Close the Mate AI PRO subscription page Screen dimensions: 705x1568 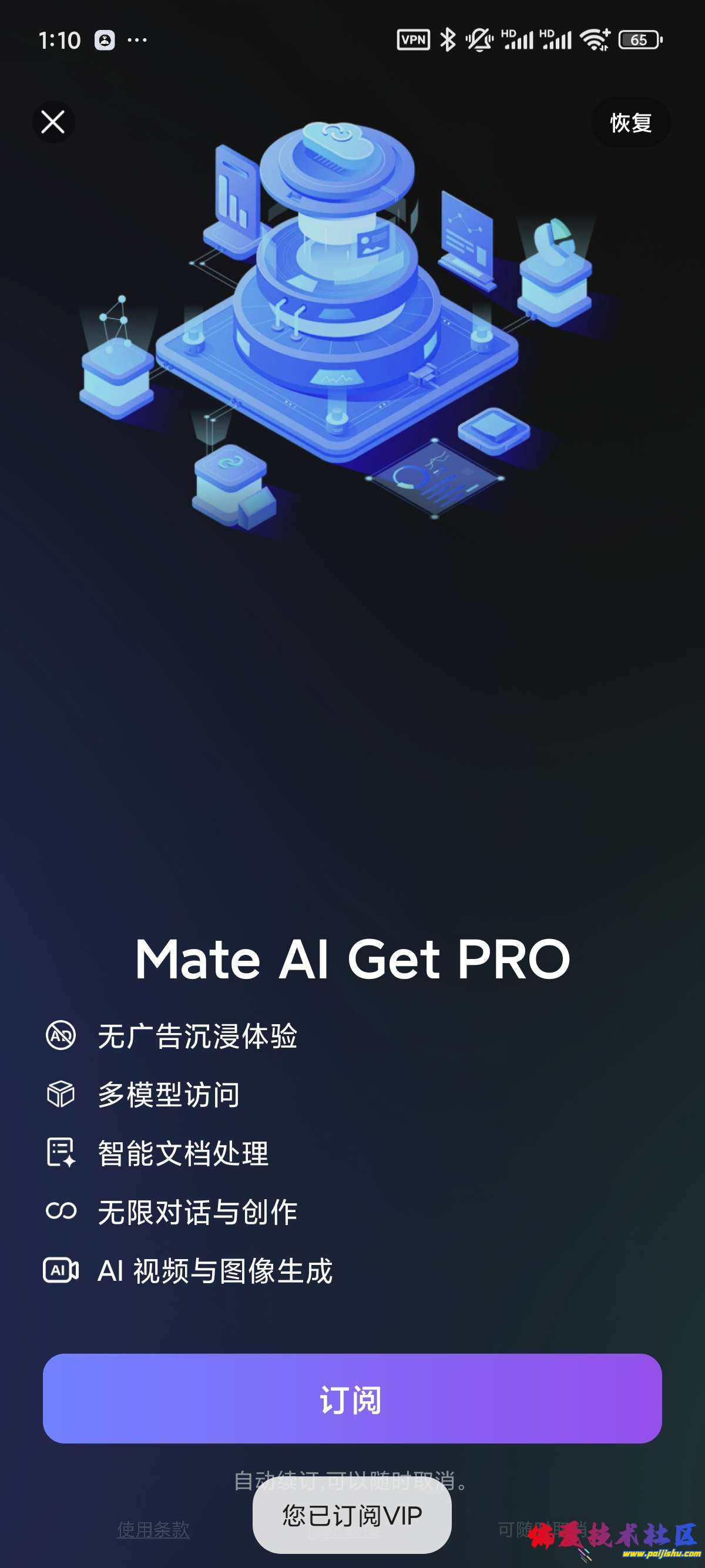click(x=53, y=122)
